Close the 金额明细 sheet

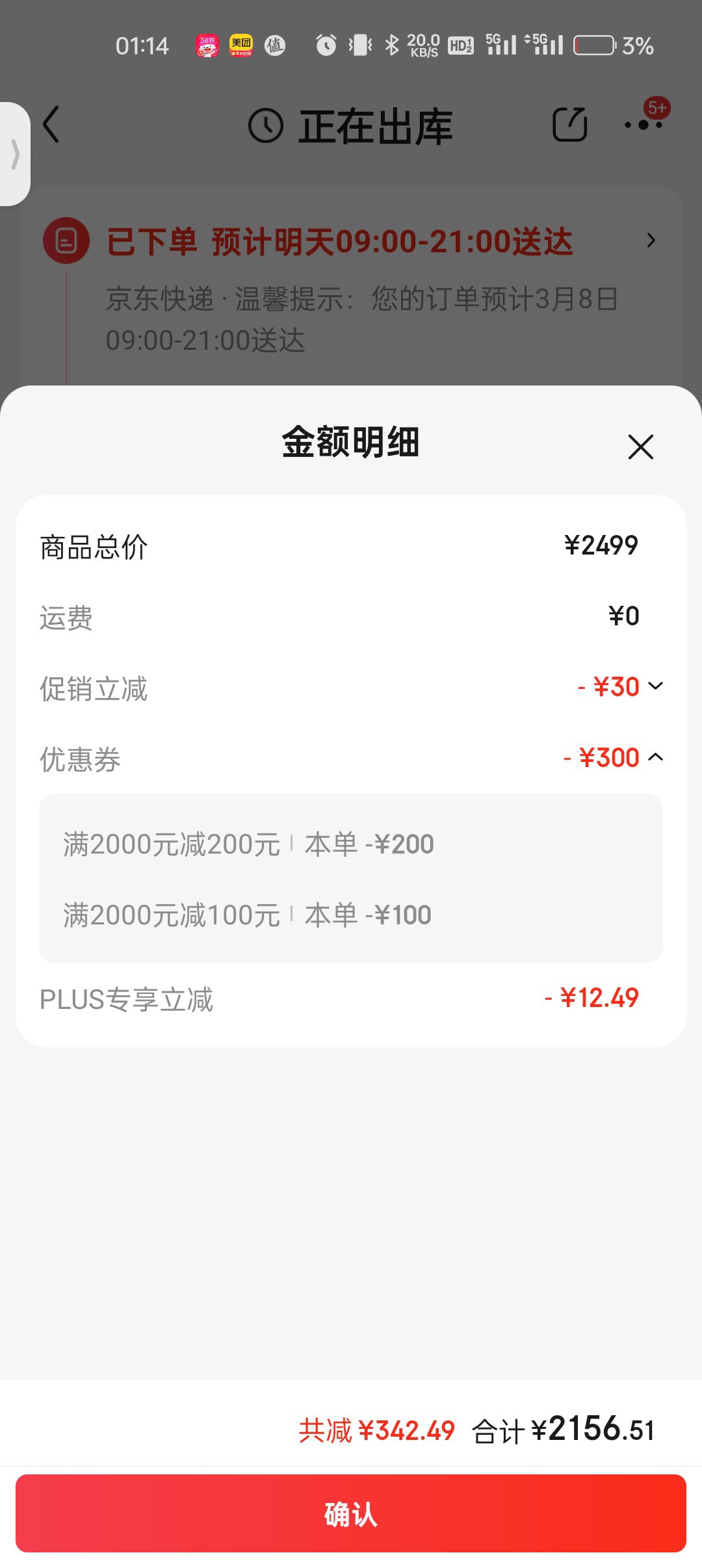click(640, 447)
